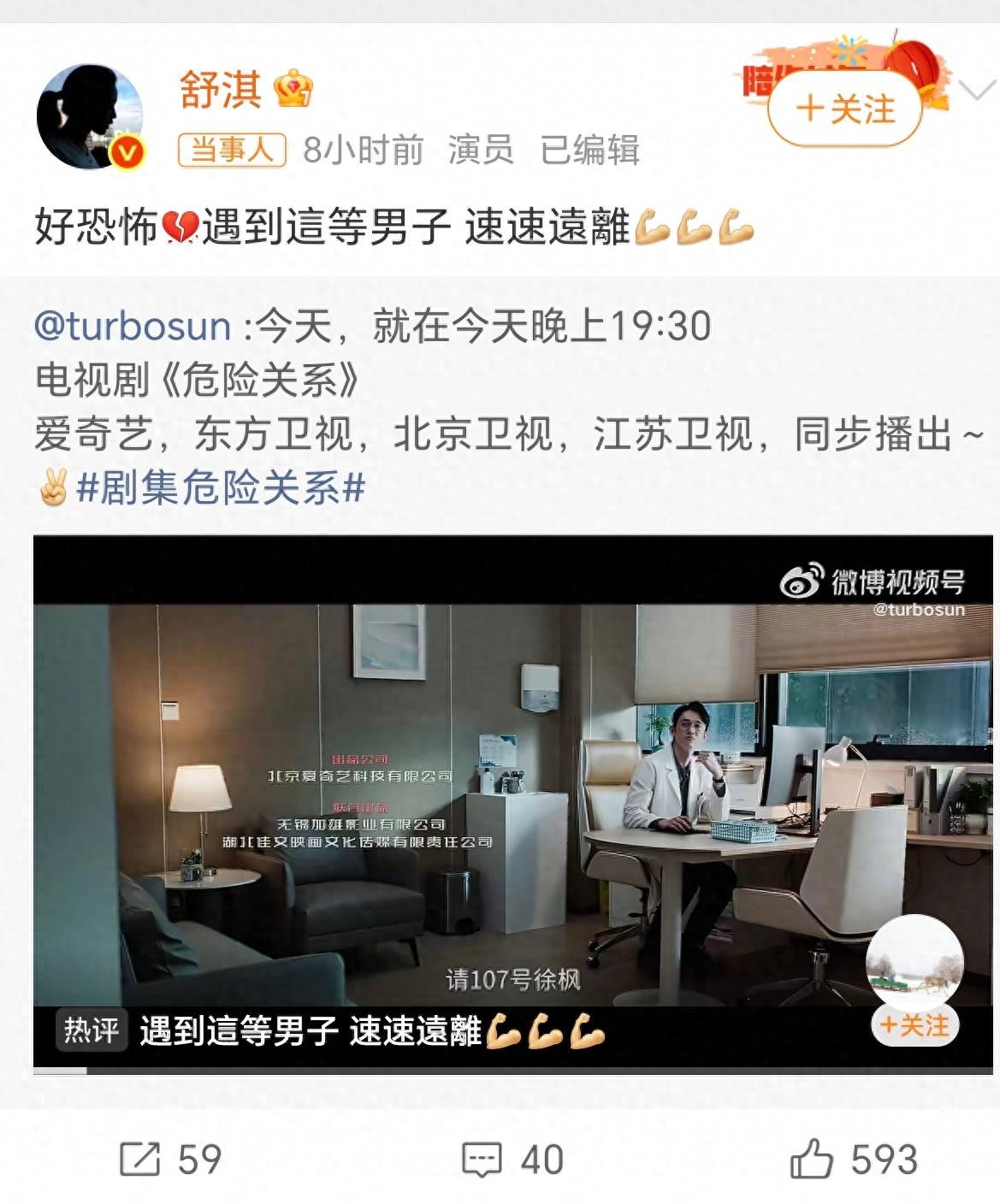Open comments on this post

pos(512,1160)
